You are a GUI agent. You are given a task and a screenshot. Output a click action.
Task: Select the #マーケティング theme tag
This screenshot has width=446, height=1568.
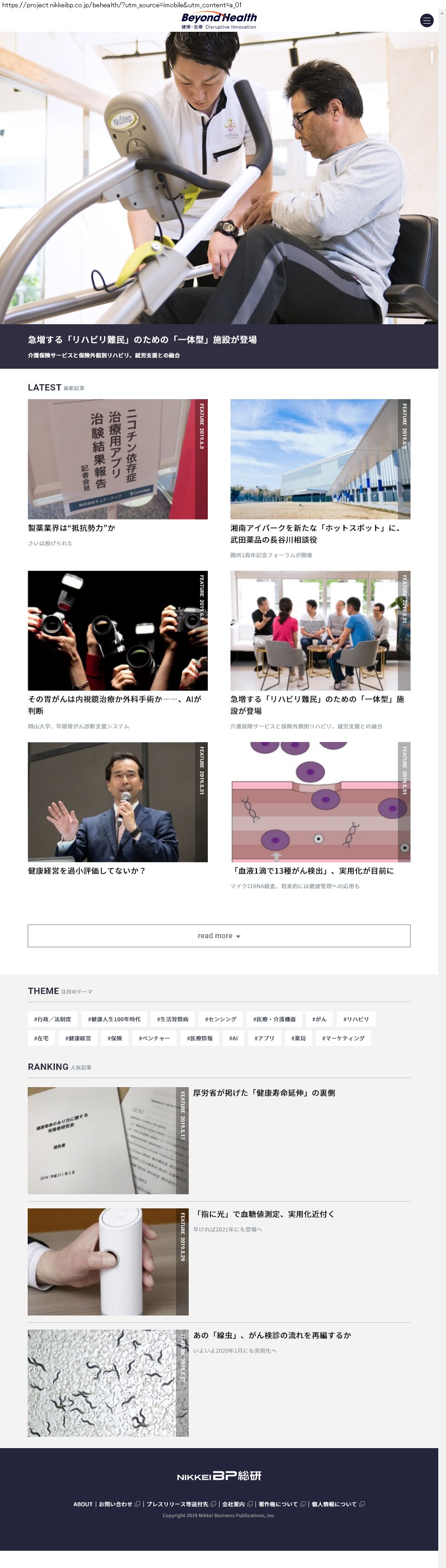pos(343,1039)
